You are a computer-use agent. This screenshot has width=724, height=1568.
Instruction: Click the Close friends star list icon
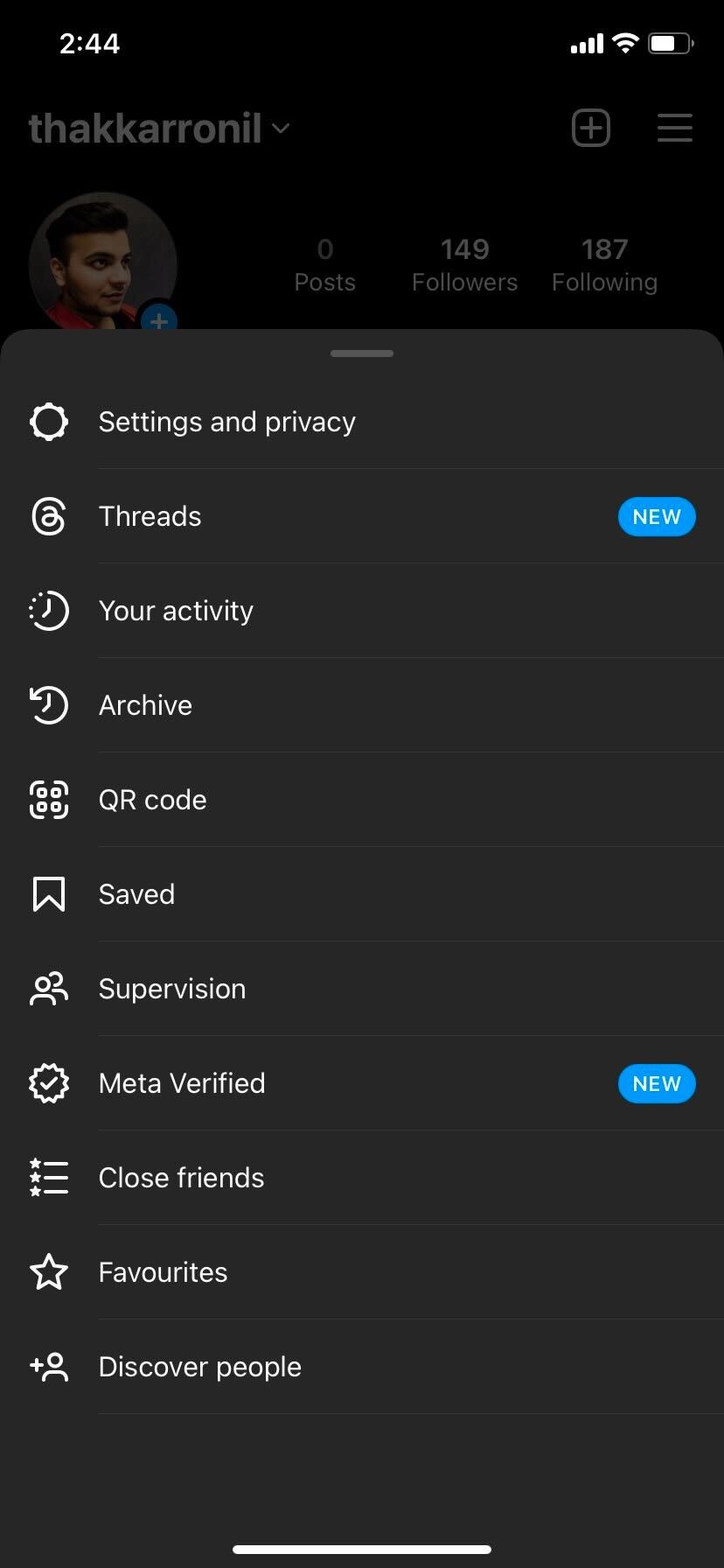[x=49, y=1177]
